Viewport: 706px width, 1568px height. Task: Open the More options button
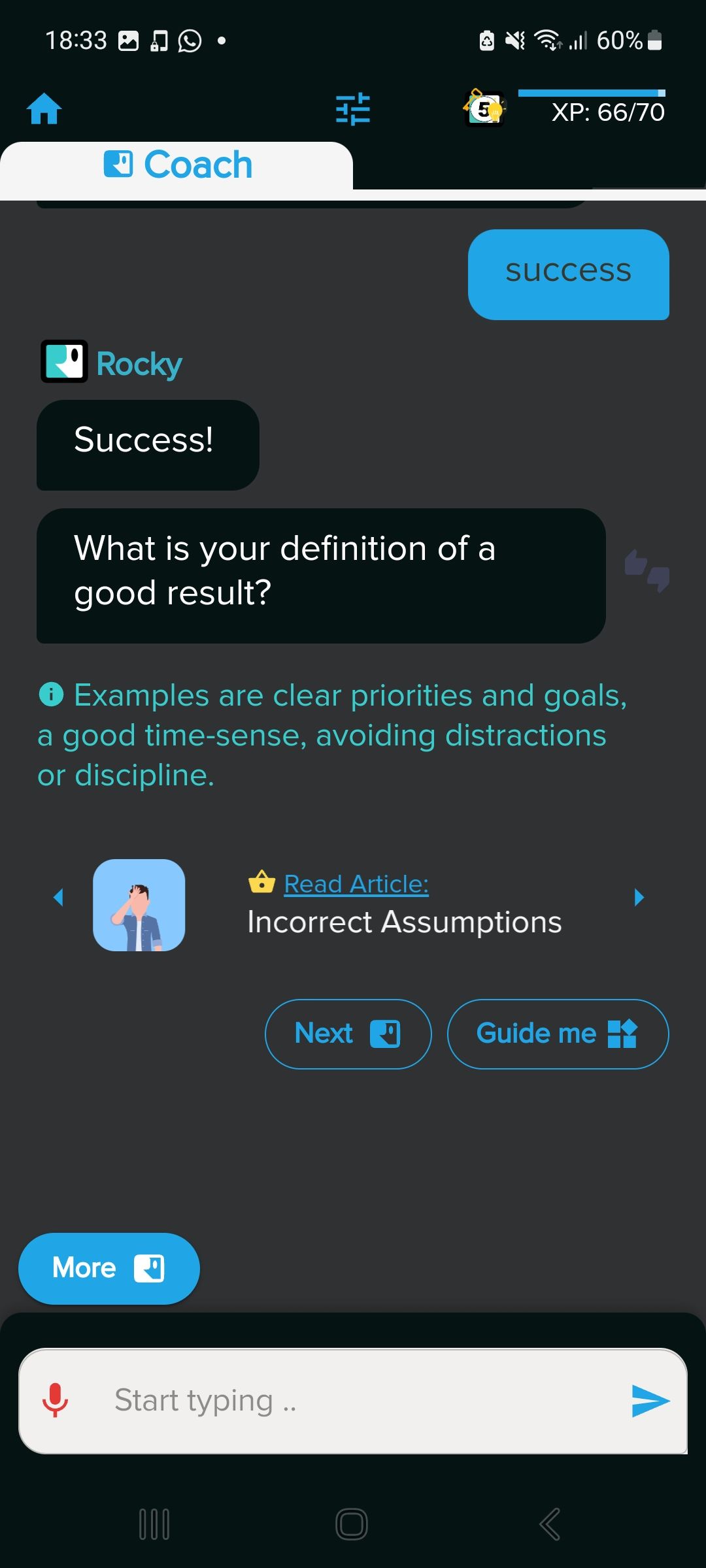coord(109,1268)
